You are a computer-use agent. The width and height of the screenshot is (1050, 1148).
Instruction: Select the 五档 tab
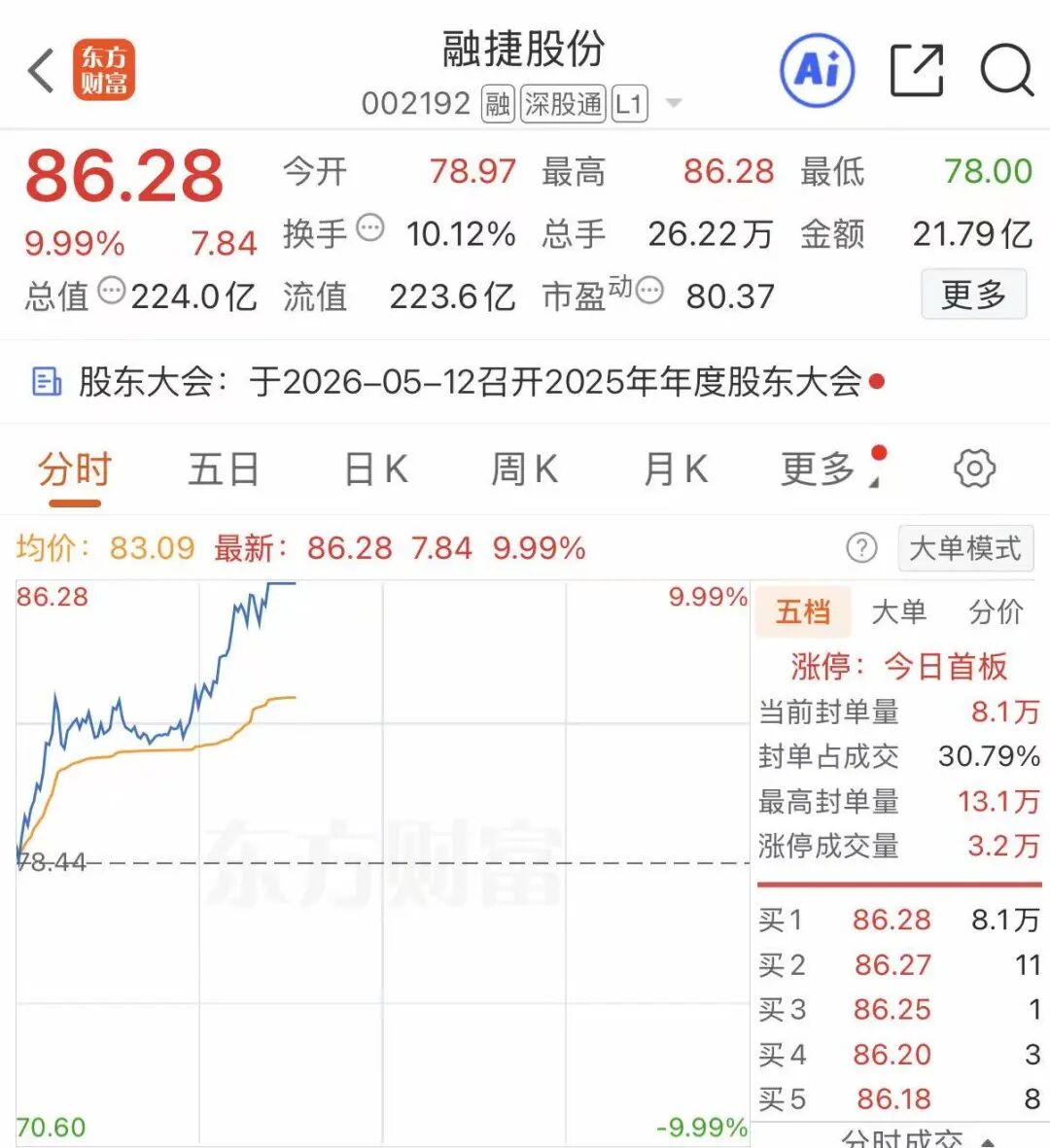pos(803,612)
